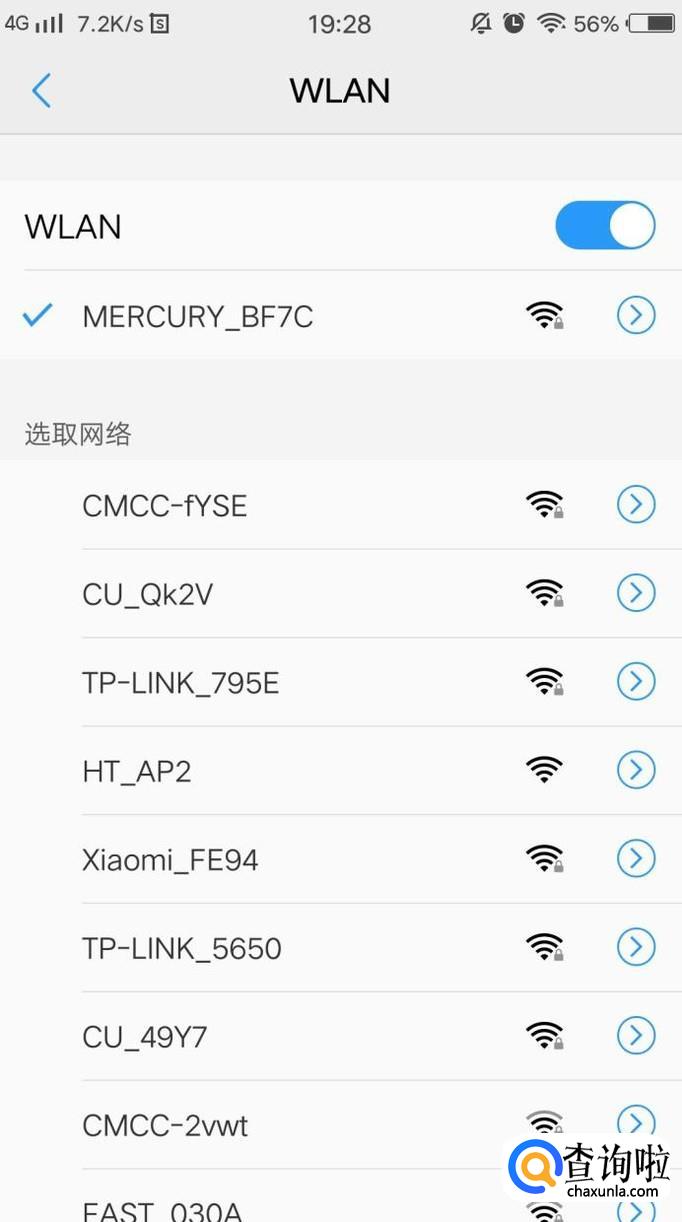Connect to open network HT_AP2
Screen dimensions: 682x1222
[x=137, y=771]
